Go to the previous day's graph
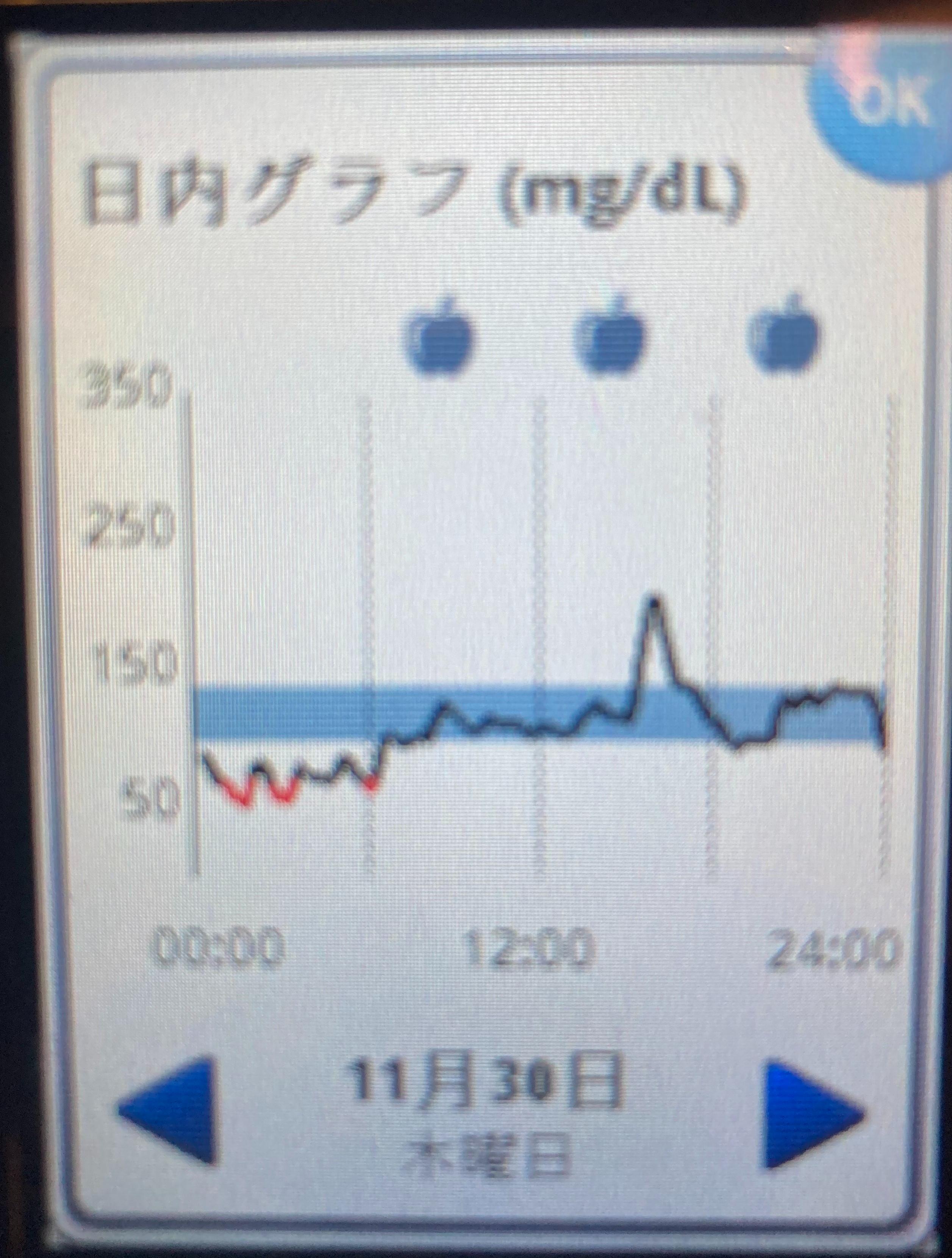The image size is (952, 1258). click(x=174, y=1097)
